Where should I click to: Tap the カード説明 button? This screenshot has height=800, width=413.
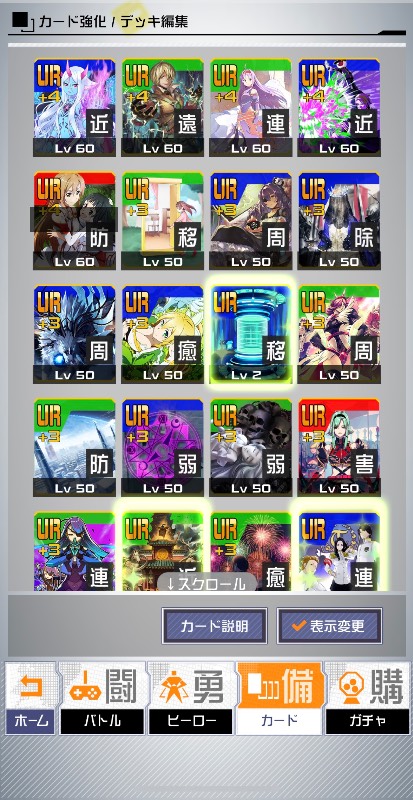pyautogui.click(x=214, y=626)
